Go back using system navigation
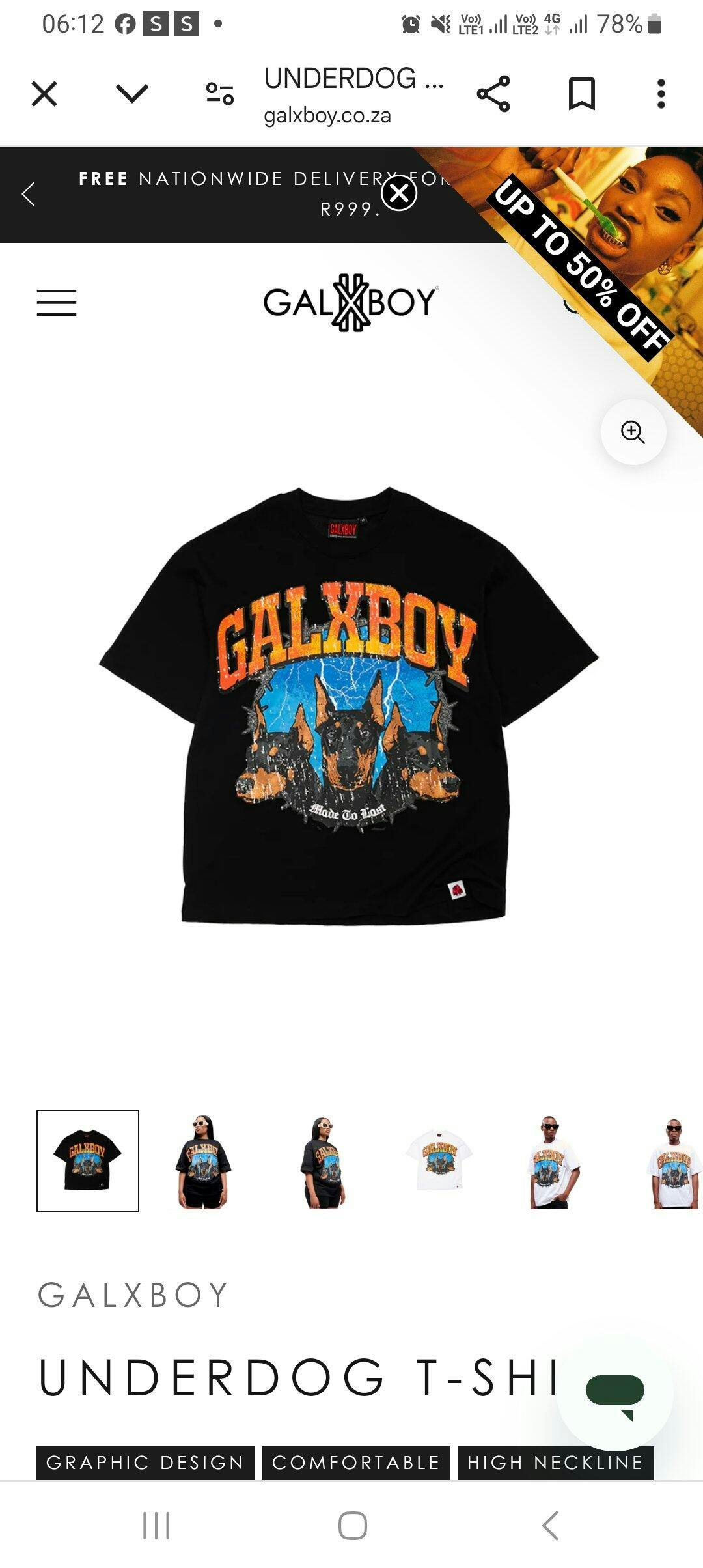703x1568 pixels. 550,1525
